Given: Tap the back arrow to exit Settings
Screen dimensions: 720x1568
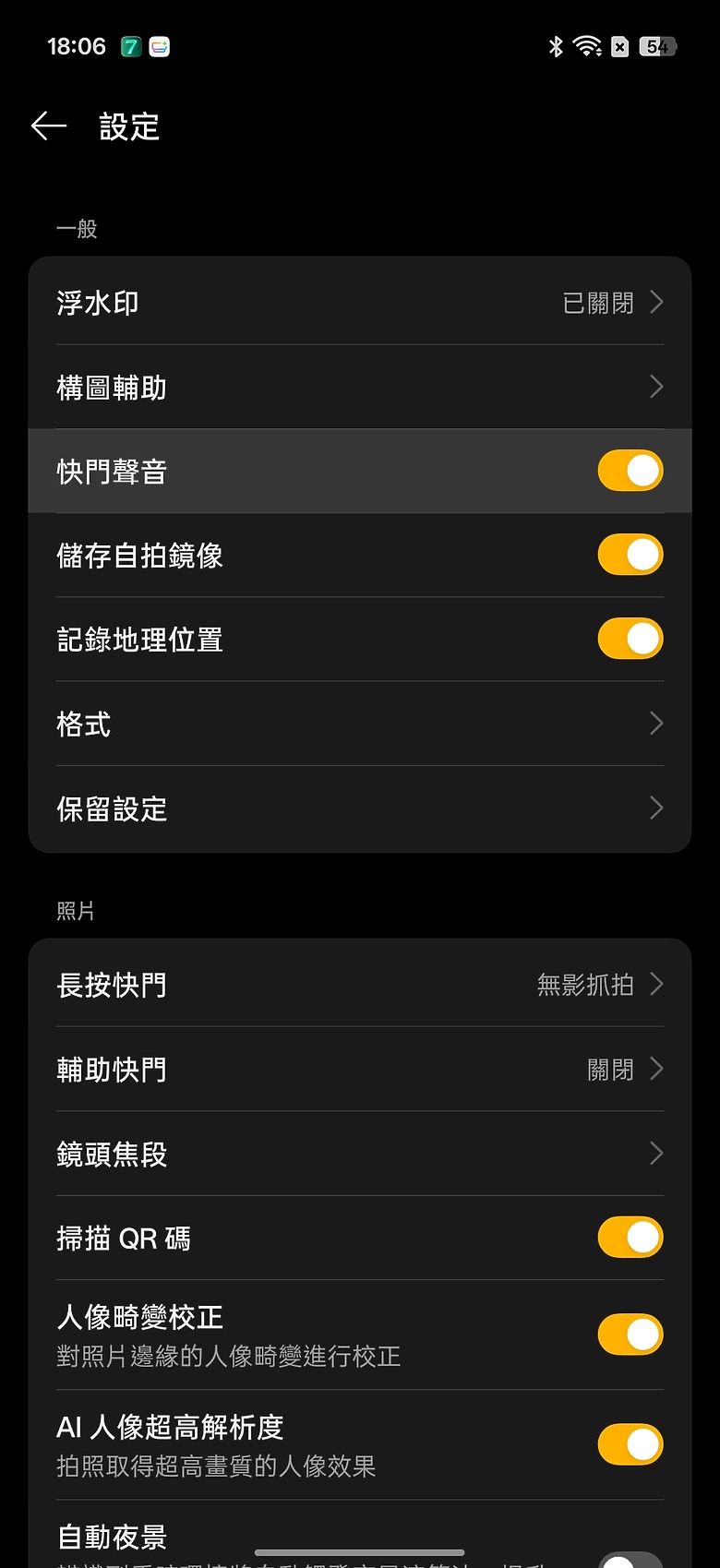Looking at the screenshot, I should (x=48, y=125).
